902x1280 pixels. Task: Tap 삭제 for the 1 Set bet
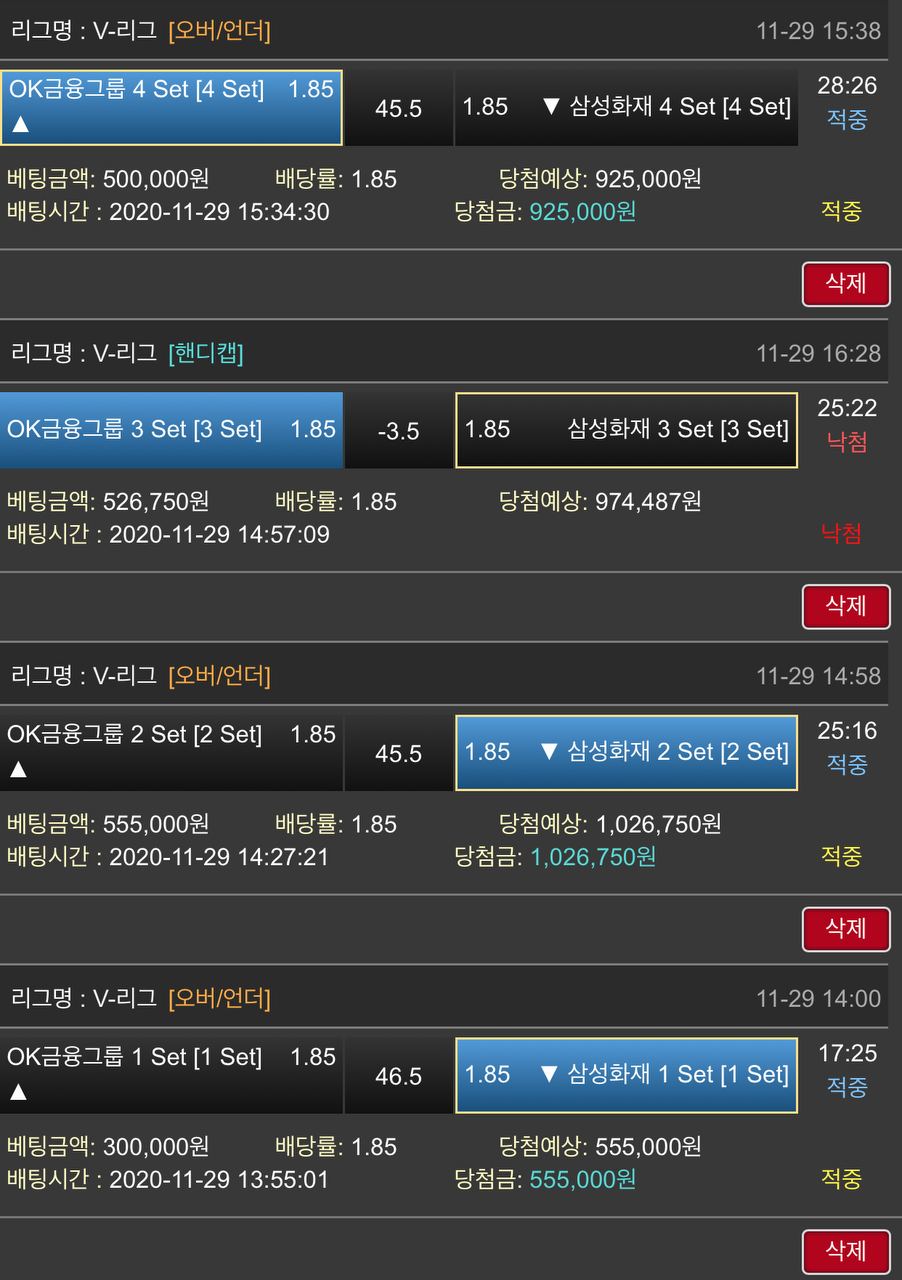coord(845,1251)
